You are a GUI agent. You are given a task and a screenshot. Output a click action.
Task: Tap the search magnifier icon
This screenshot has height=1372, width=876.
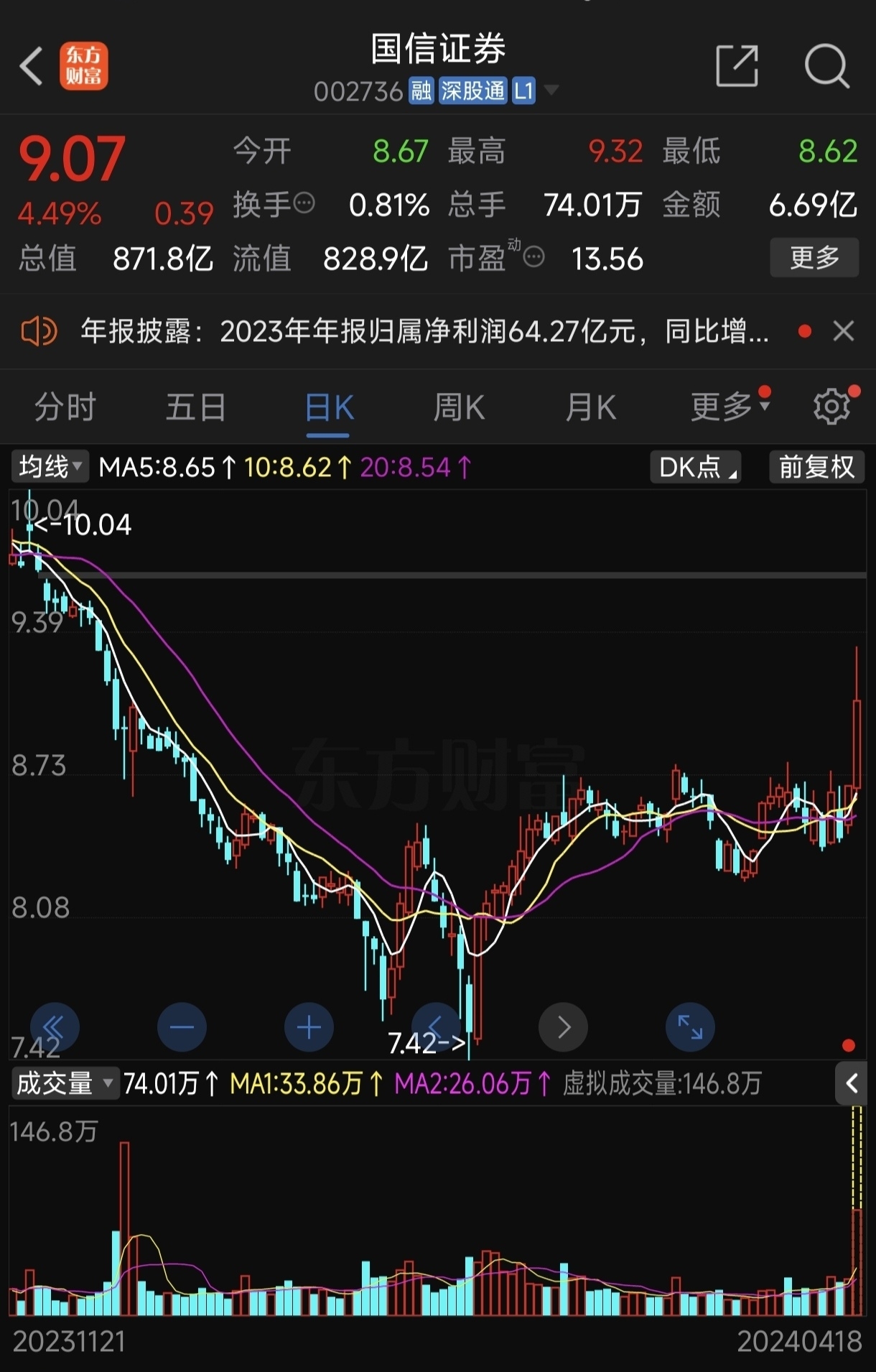pos(827,65)
